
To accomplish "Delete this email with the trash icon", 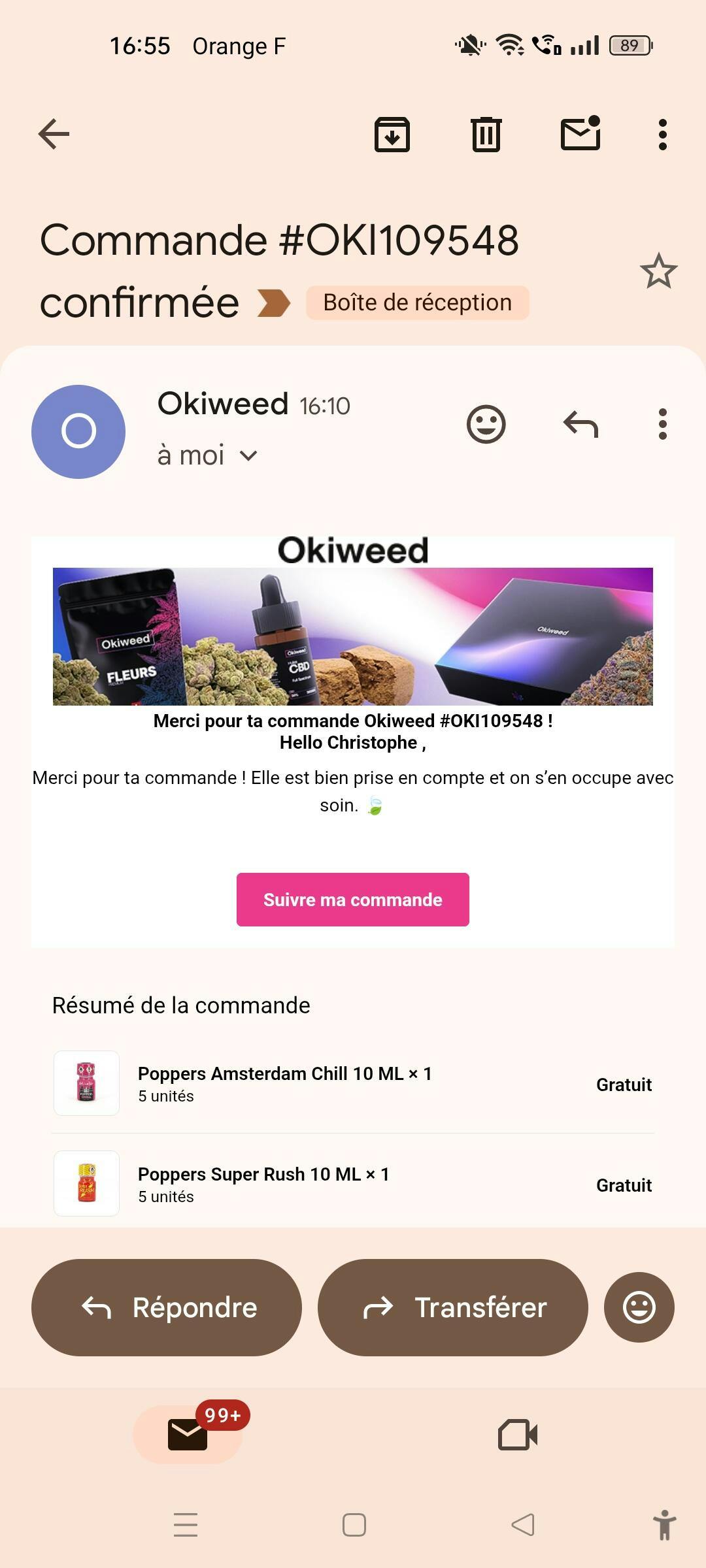I will [486, 135].
